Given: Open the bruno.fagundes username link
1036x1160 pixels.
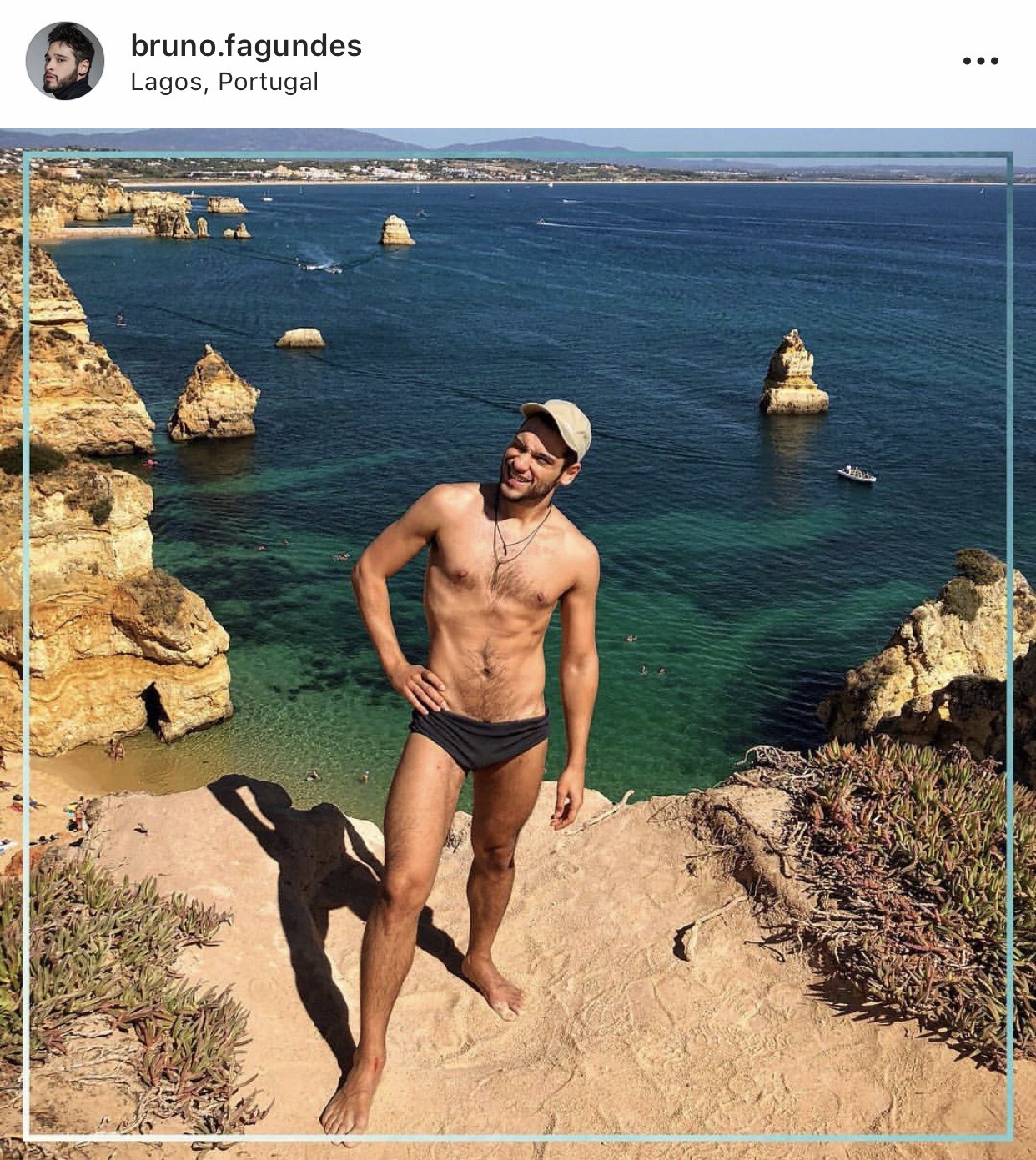Looking at the screenshot, I should click(x=246, y=45).
